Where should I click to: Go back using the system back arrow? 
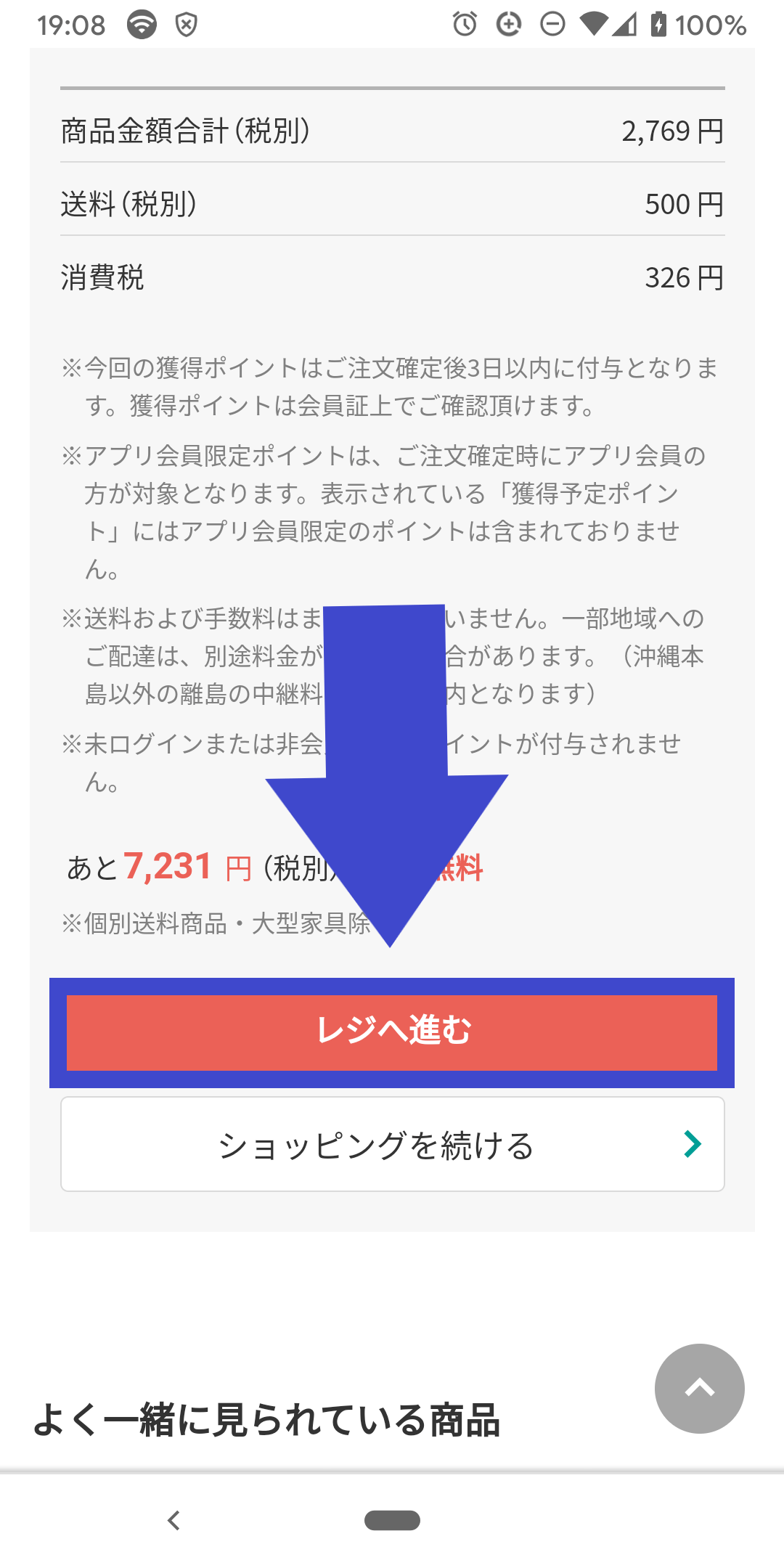(x=173, y=1520)
